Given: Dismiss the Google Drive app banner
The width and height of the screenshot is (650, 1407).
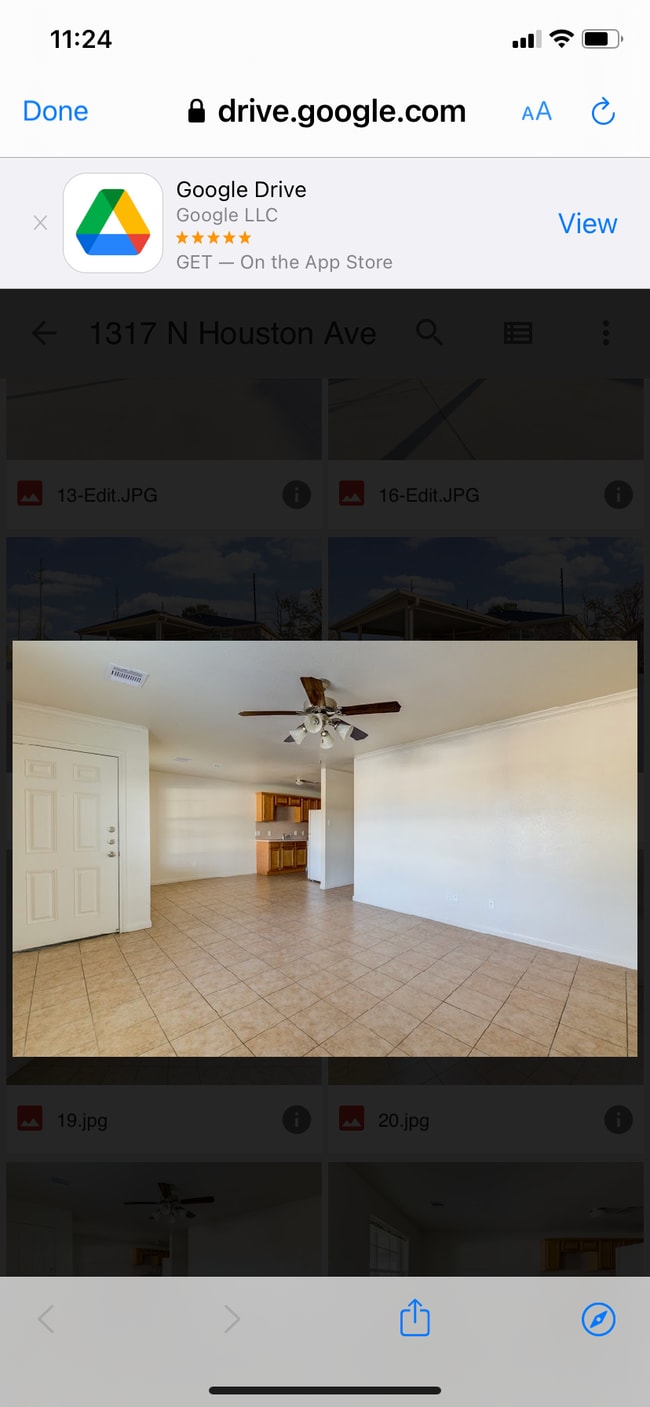Looking at the screenshot, I should tap(40, 223).
